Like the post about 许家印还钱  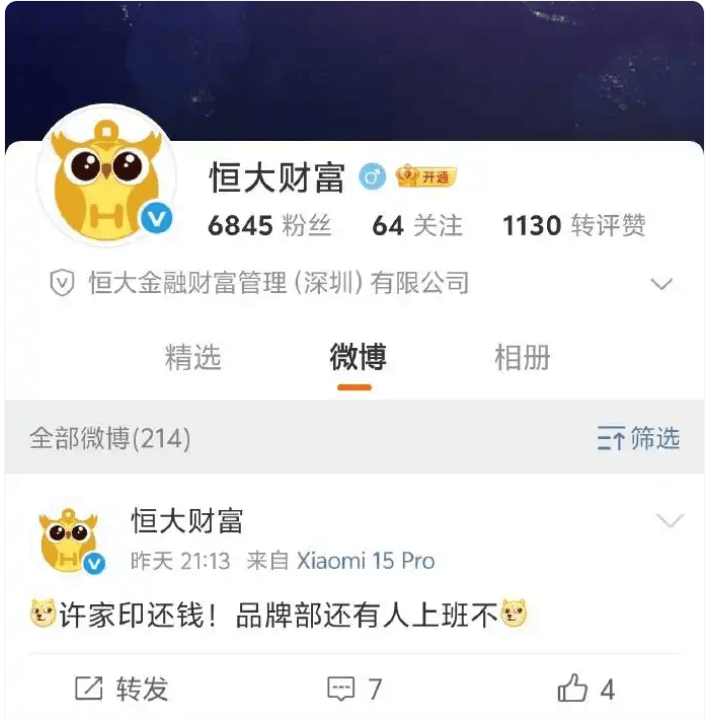point(586,688)
